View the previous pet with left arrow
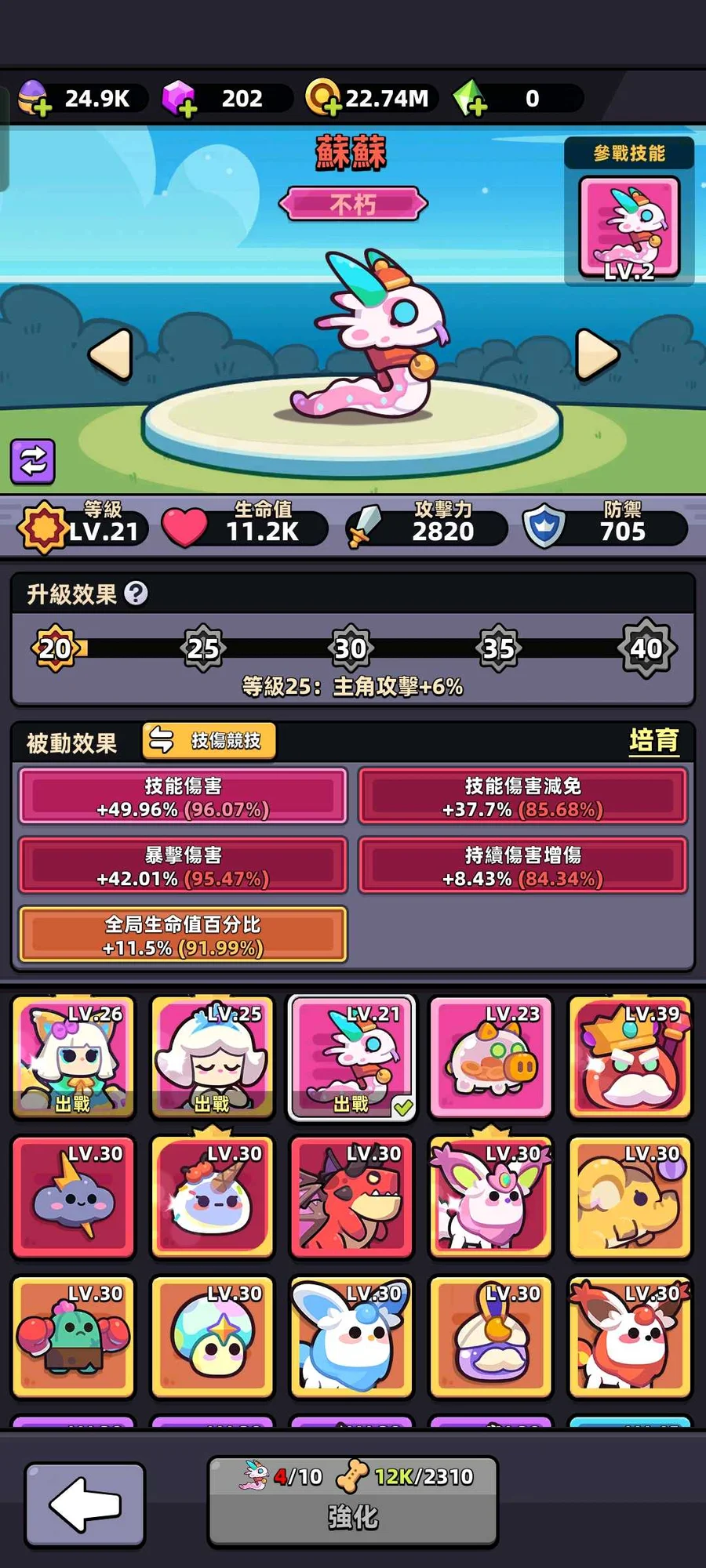This screenshot has height=1568, width=706. [x=111, y=354]
